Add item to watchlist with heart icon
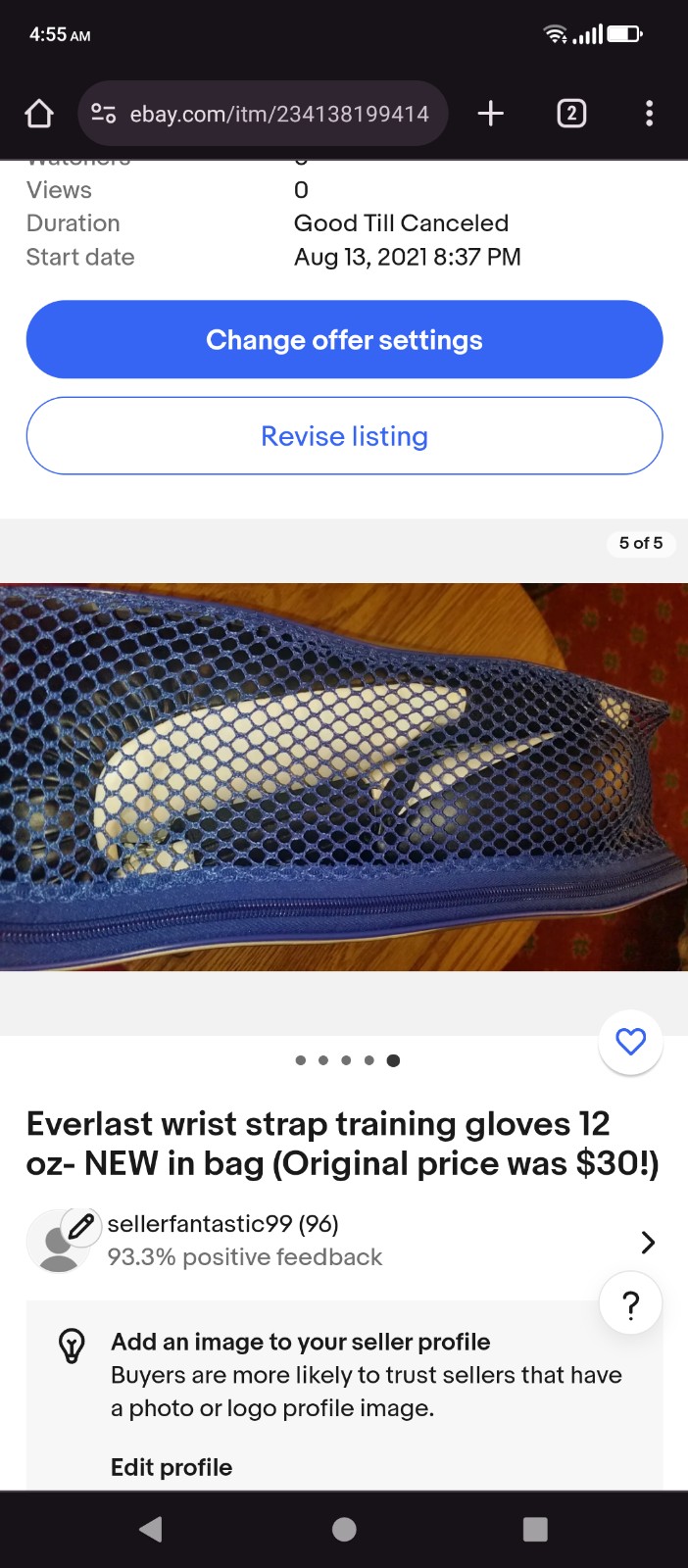Image resolution: width=688 pixels, height=1568 pixels. tap(630, 1042)
